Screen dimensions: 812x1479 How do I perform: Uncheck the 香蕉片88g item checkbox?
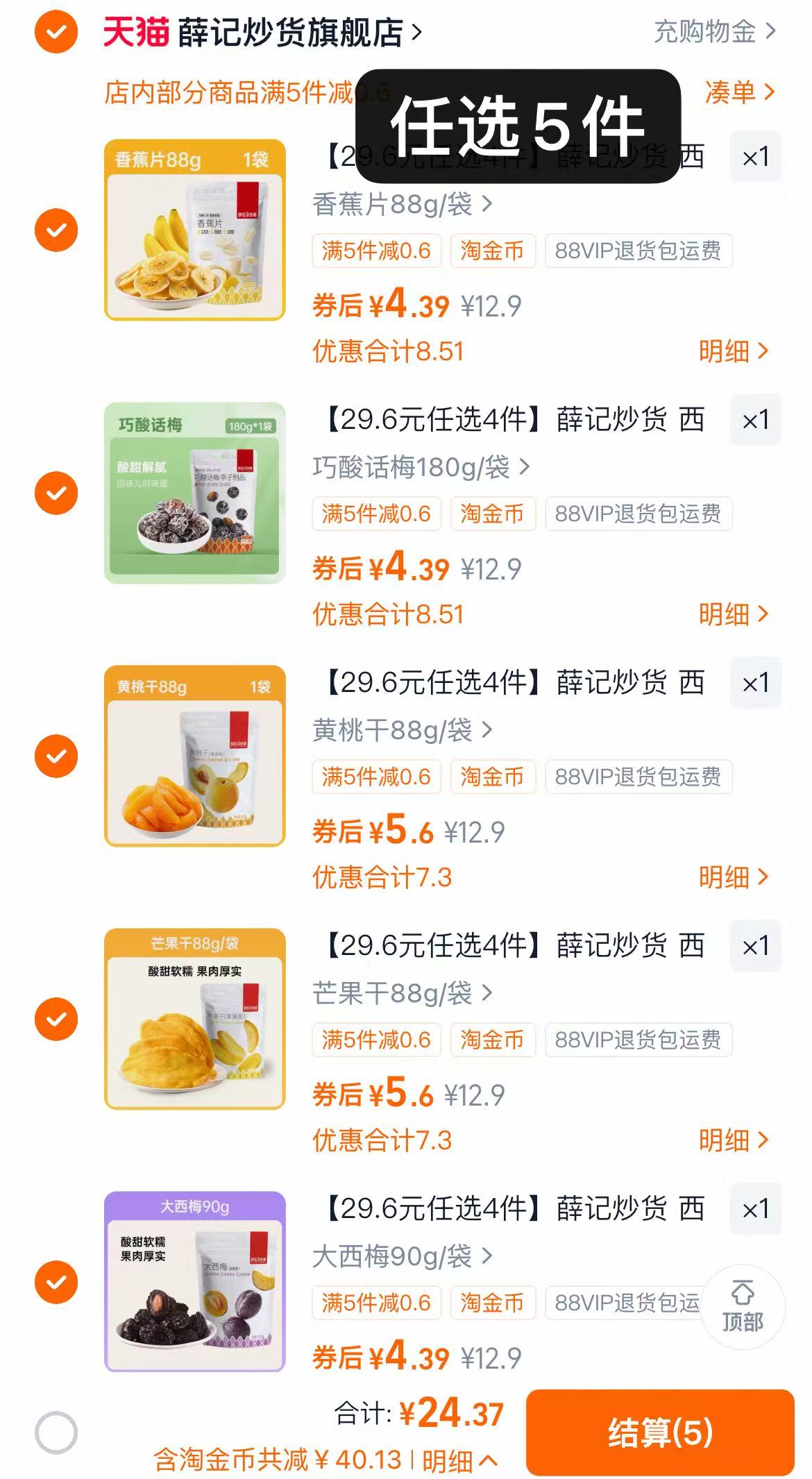55,229
